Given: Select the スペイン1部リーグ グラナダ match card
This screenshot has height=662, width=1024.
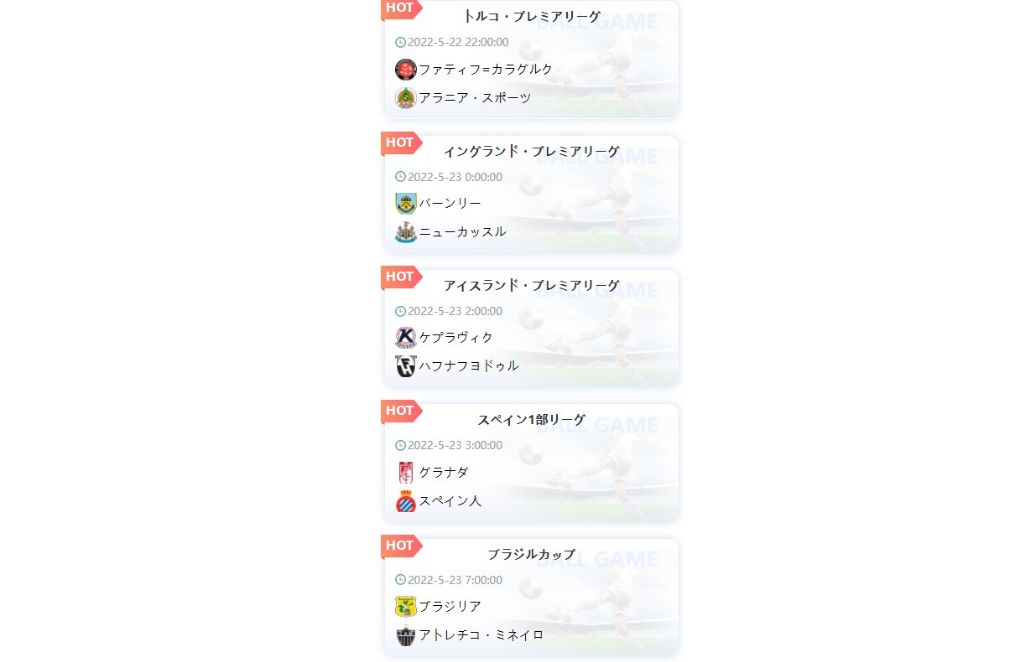Looking at the screenshot, I should pos(531,462).
